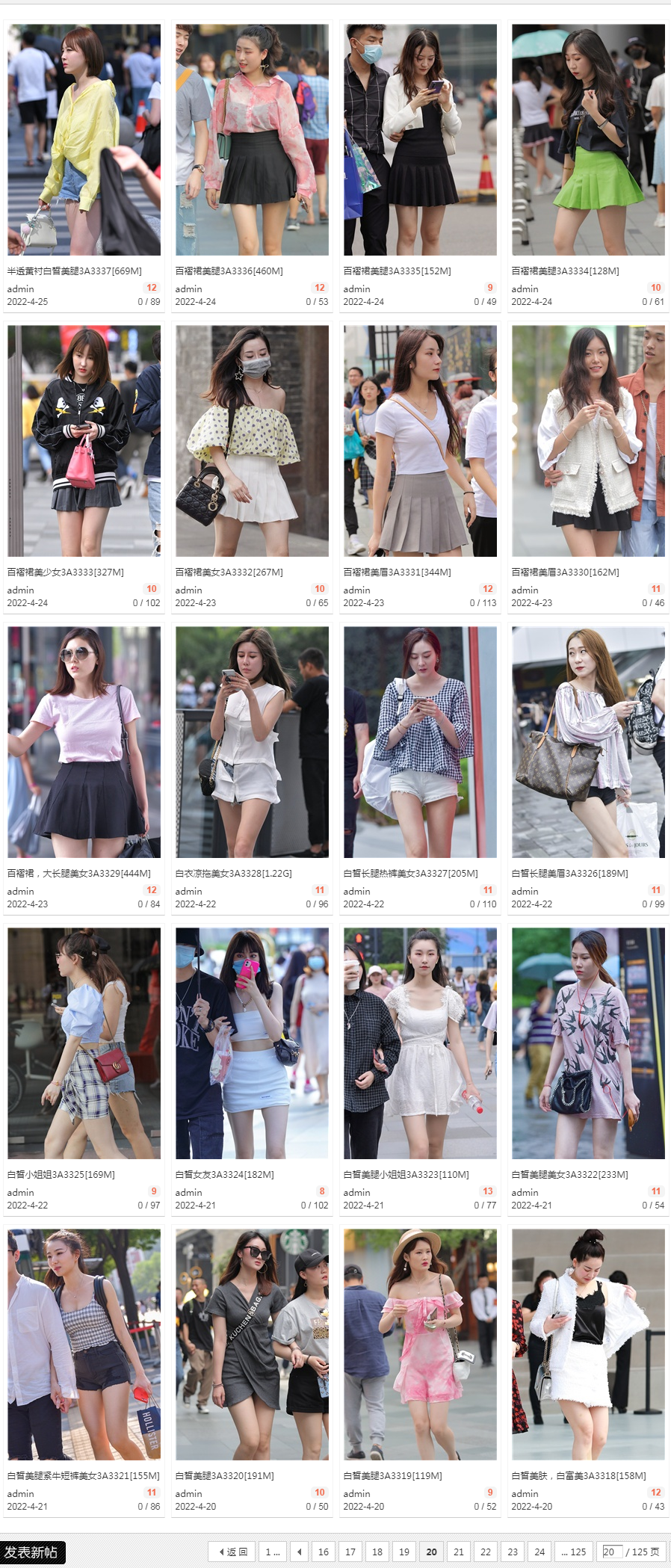The image size is (671, 1568).
Task: Open thread 3A3331[344M]
Action: pyautogui.click(x=397, y=572)
